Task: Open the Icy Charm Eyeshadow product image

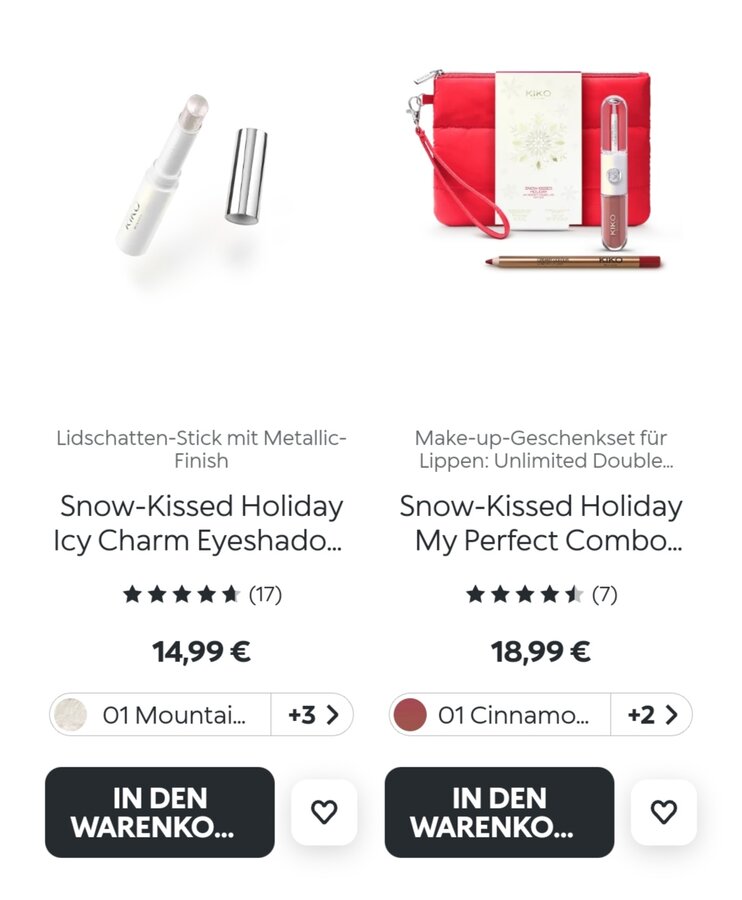Action: 200,190
